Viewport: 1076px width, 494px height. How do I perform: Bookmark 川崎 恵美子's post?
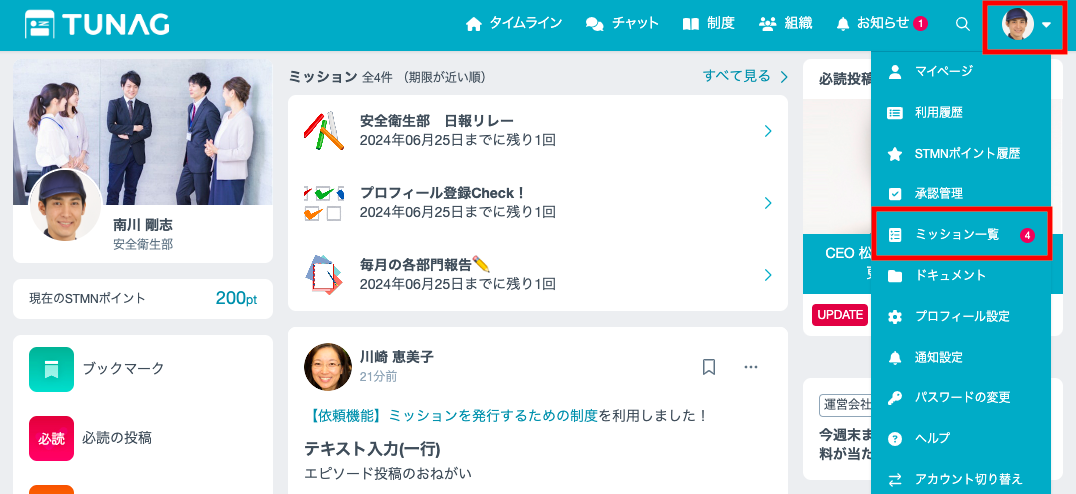(709, 367)
